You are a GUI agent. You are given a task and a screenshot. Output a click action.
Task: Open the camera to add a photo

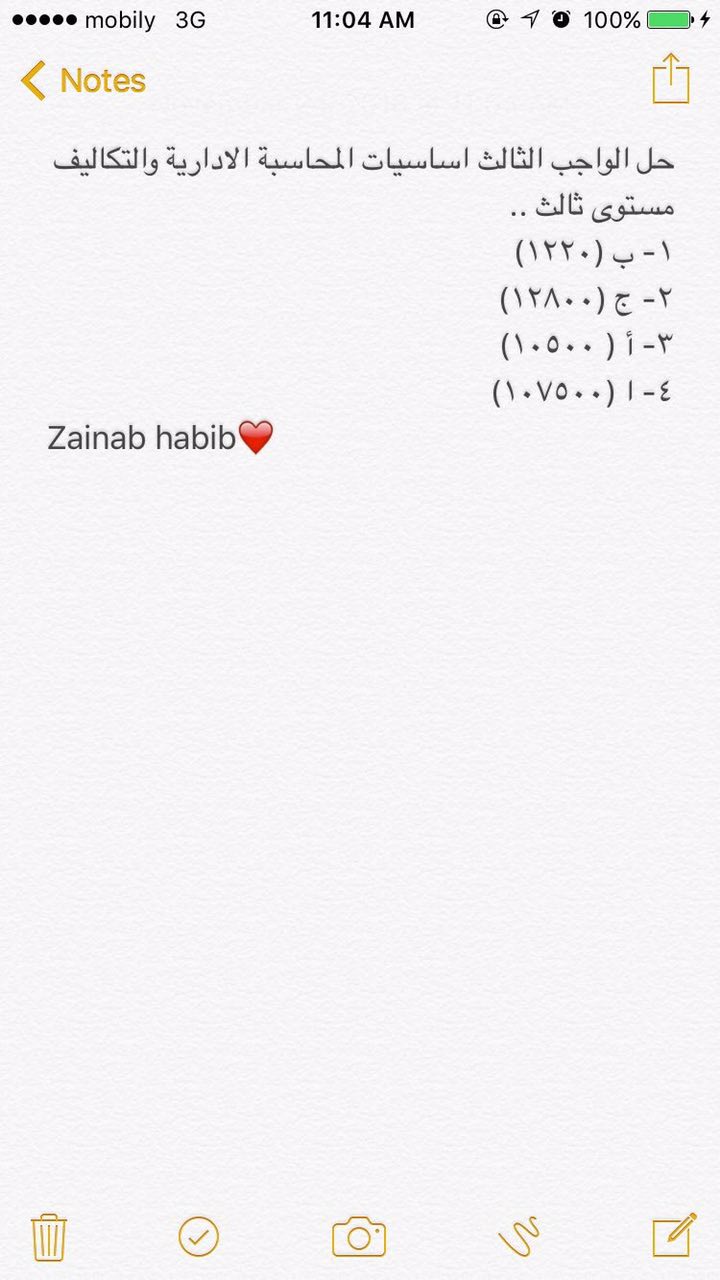(x=359, y=1237)
